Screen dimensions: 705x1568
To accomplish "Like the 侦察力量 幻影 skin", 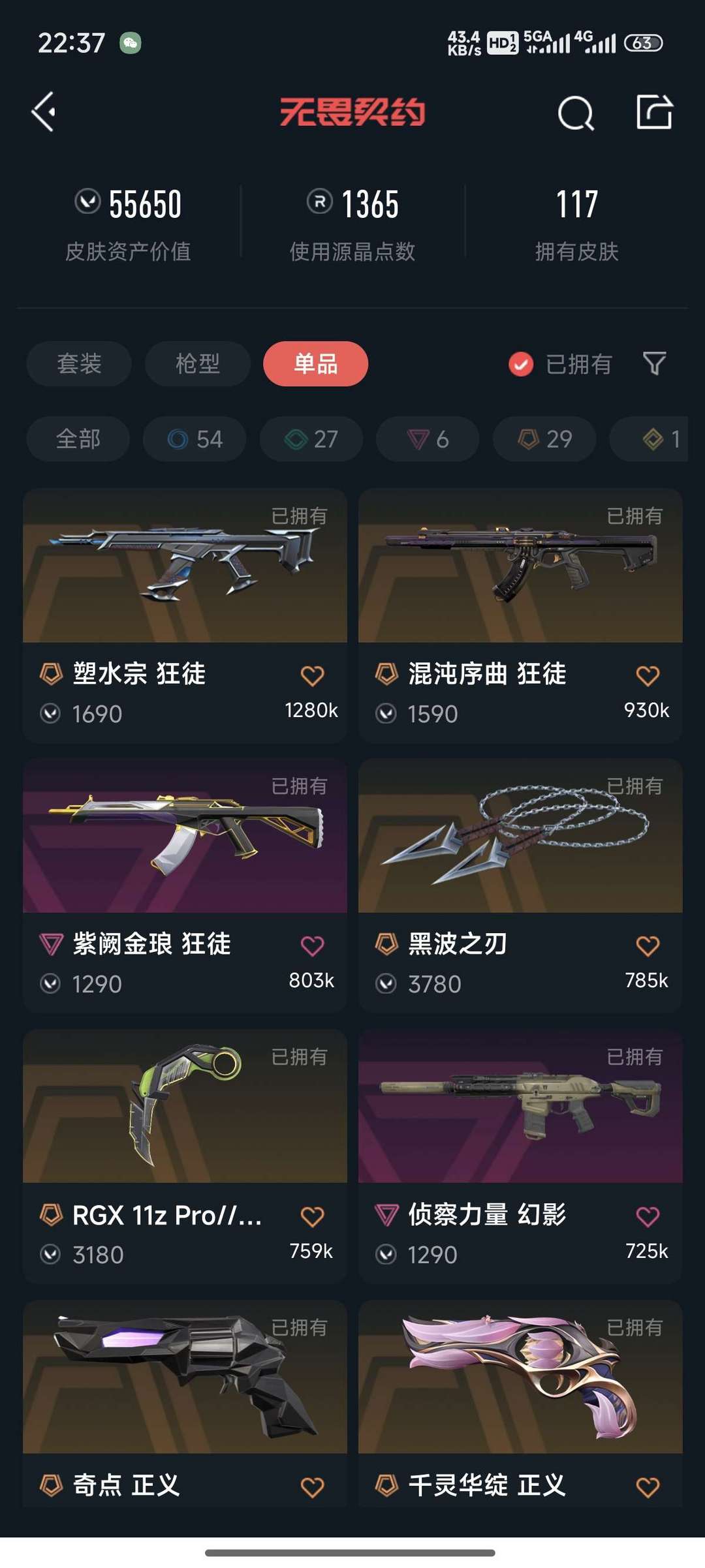I will 648,1216.
